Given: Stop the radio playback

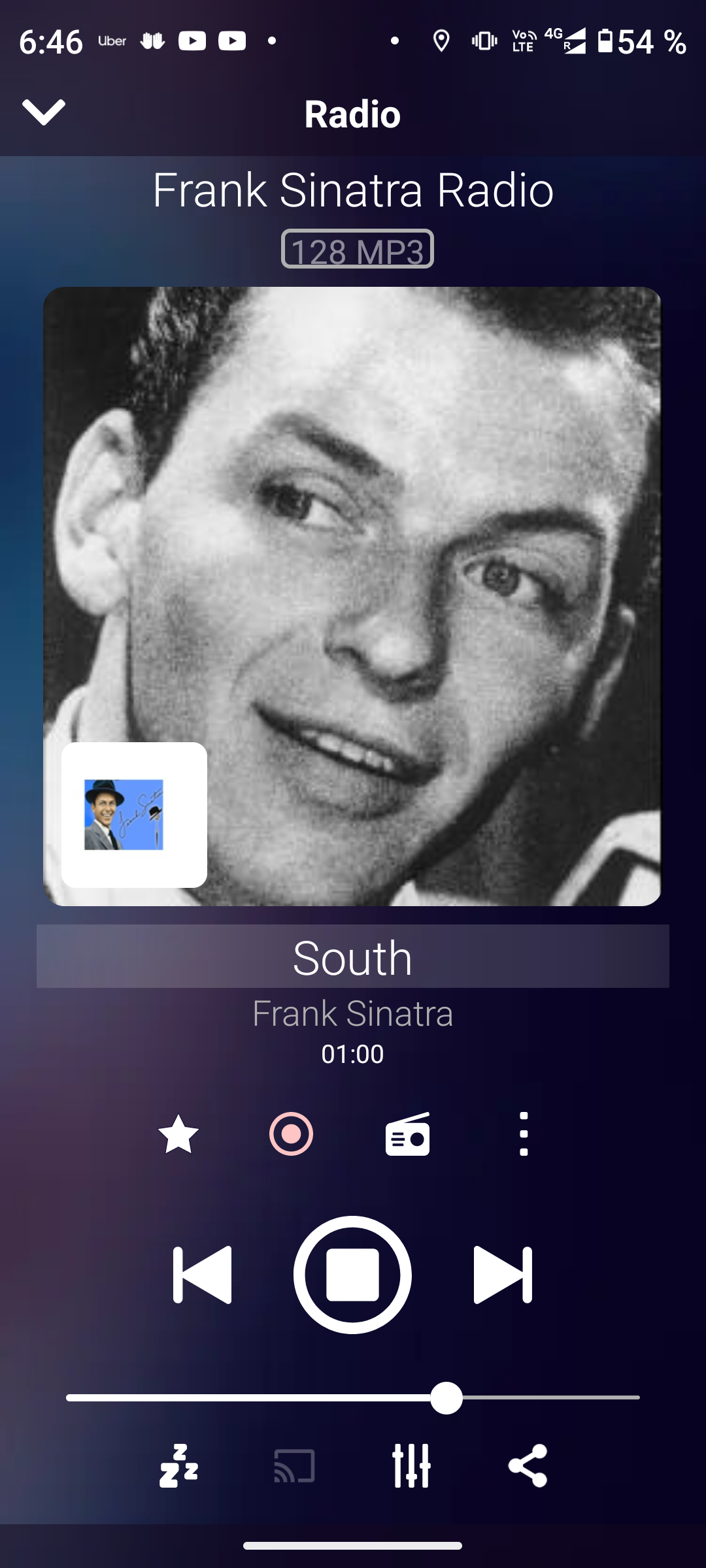Looking at the screenshot, I should (x=352, y=1275).
